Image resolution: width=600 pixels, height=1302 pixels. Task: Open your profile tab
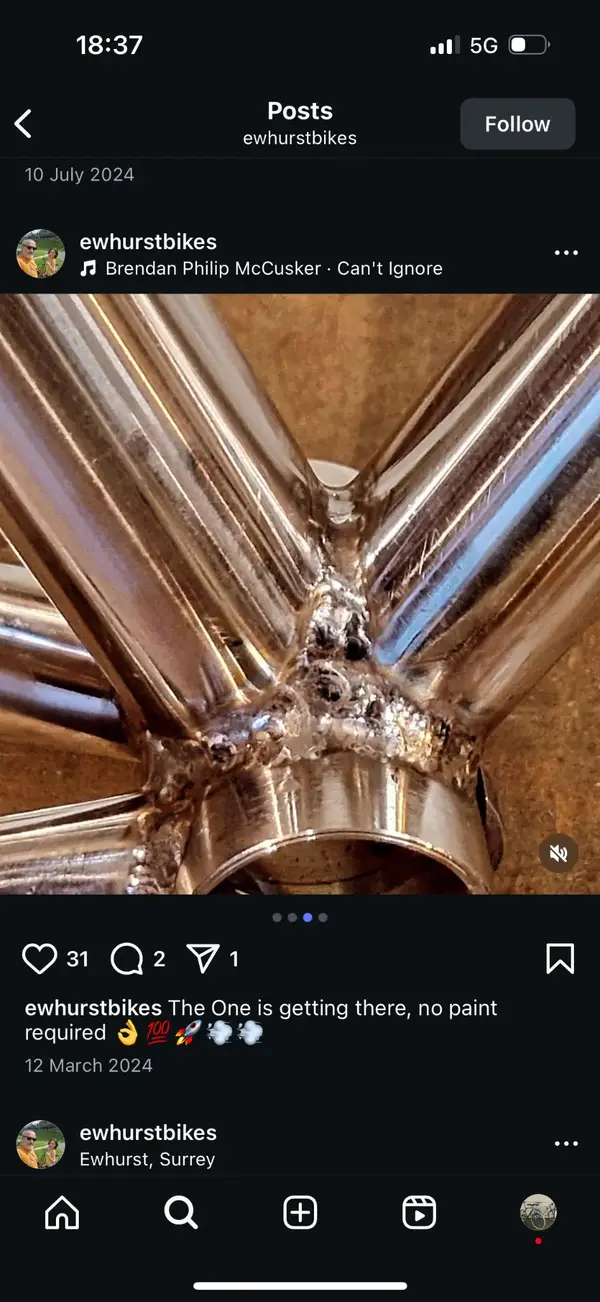538,1213
